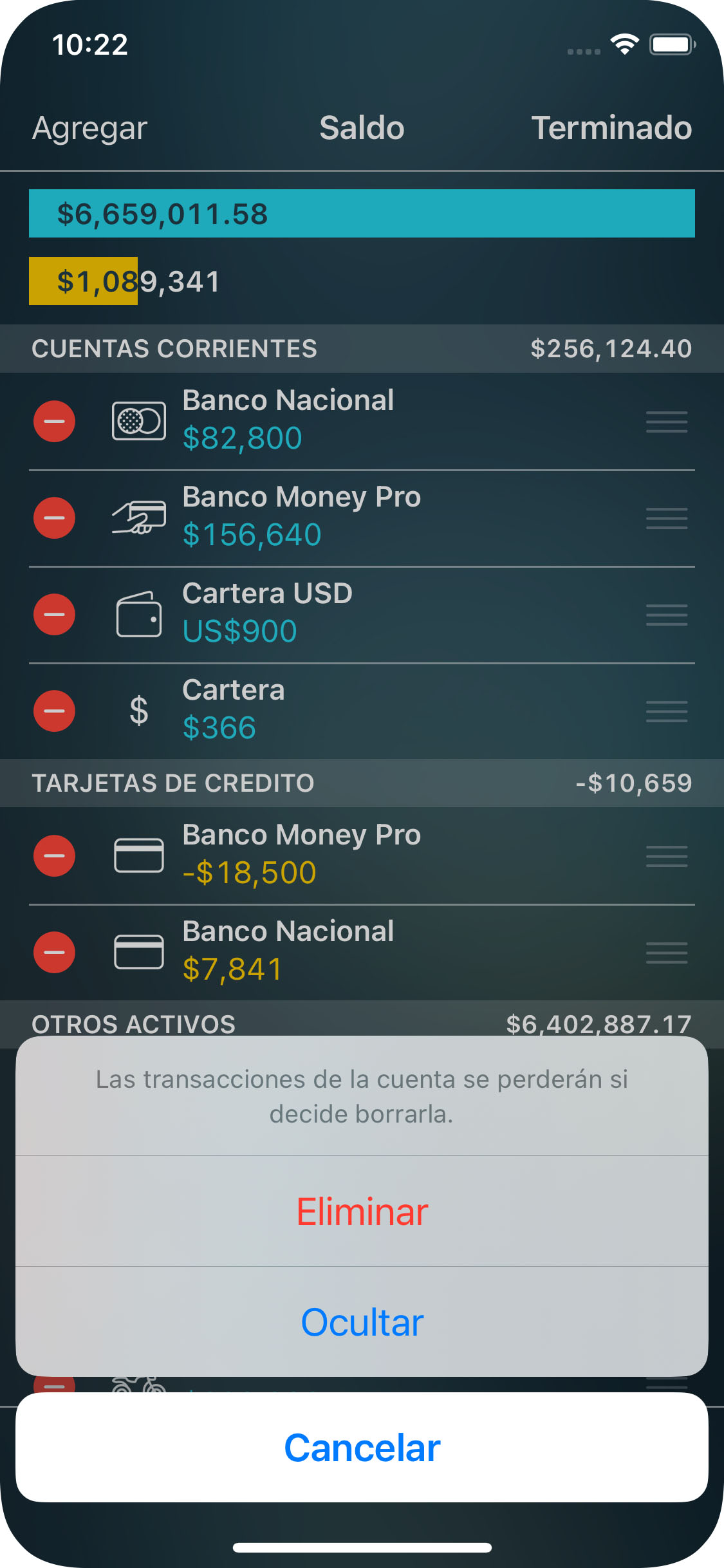Select the wallet icon for Cartera USD
724x1568 pixels.
pos(138,615)
